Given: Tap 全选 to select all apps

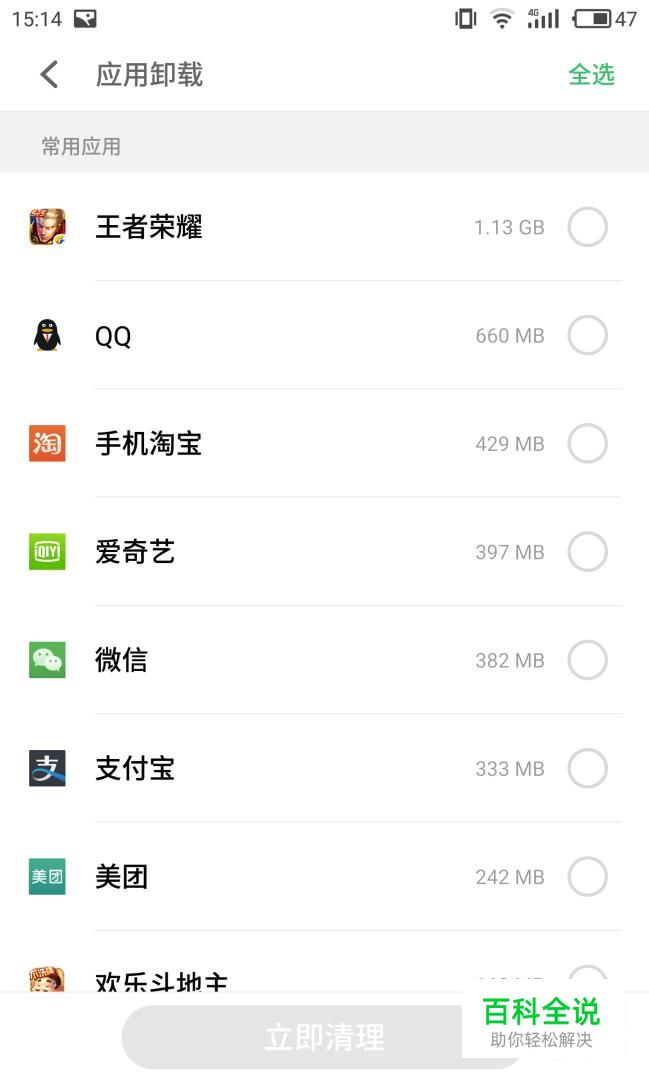Looking at the screenshot, I should coord(591,75).
